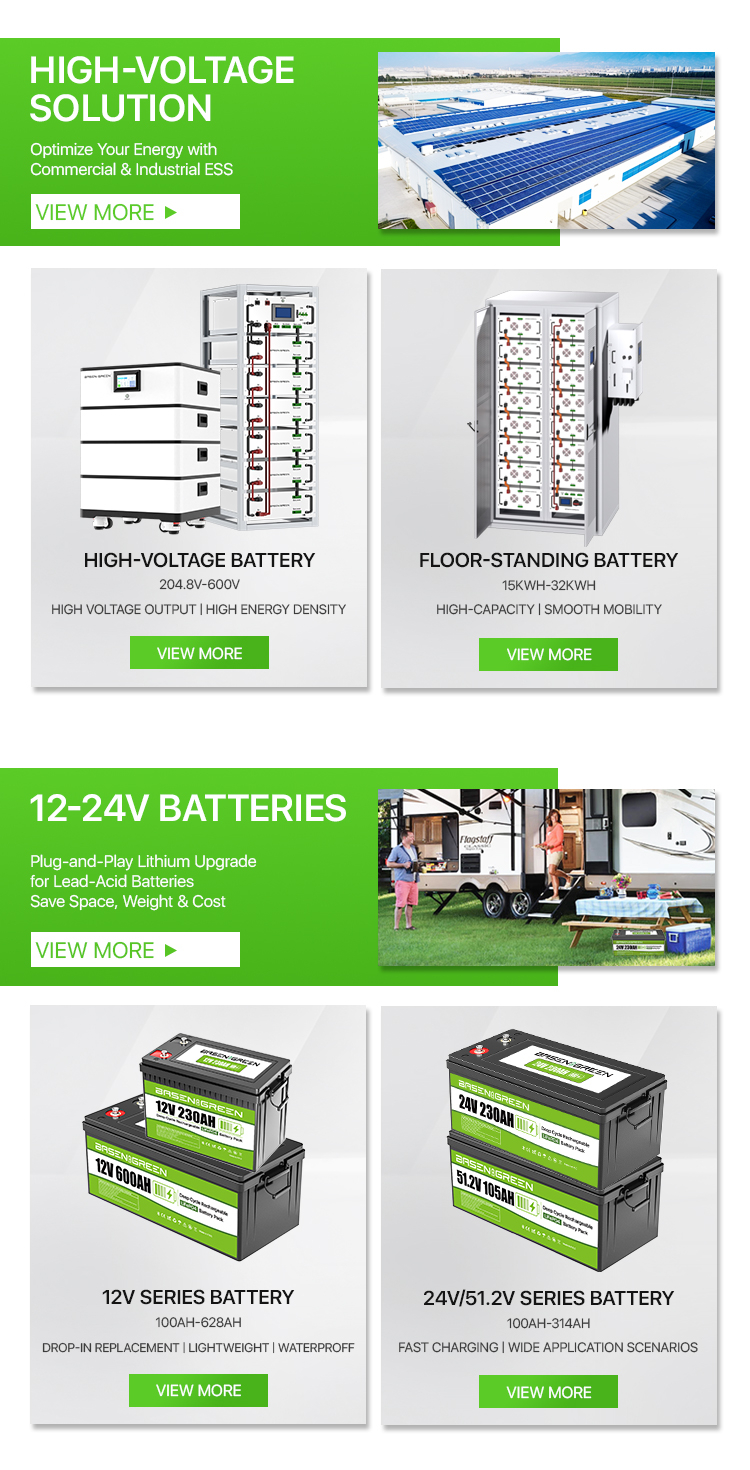Screen dimensions: 750x1470
Task: Open the Floor-Standing Battery product card
Action: [548, 420]
